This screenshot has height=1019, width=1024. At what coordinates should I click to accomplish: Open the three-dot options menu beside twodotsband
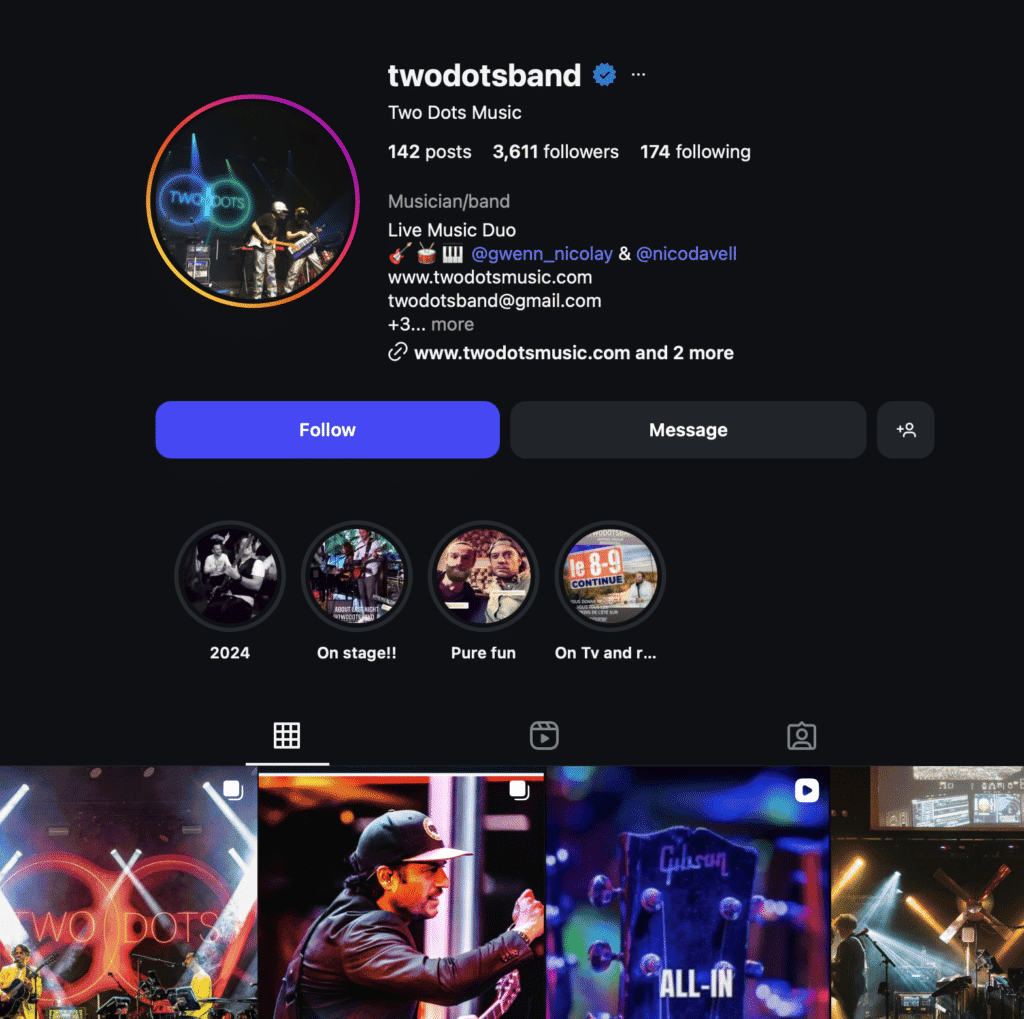638,75
